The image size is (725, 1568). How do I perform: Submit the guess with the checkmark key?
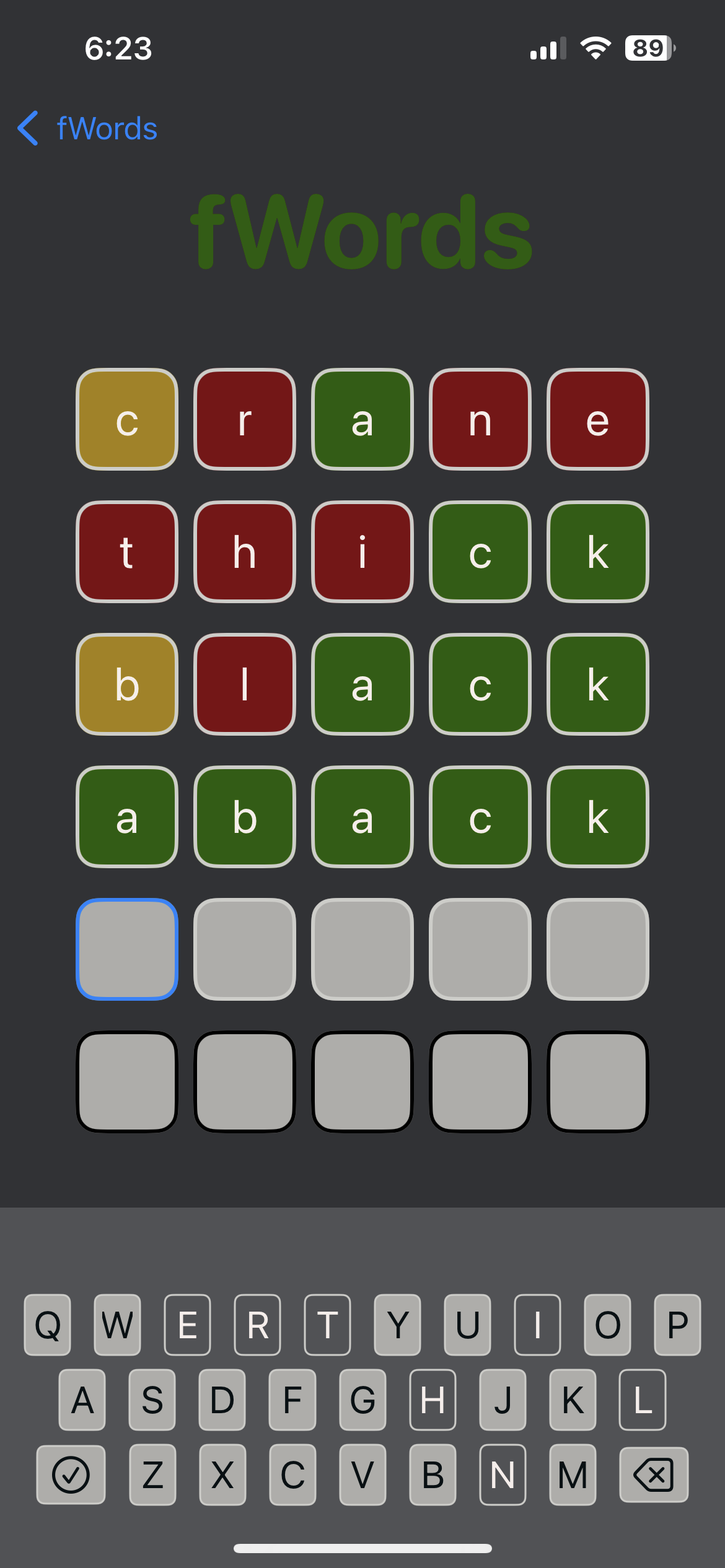tap(71, 1475)
